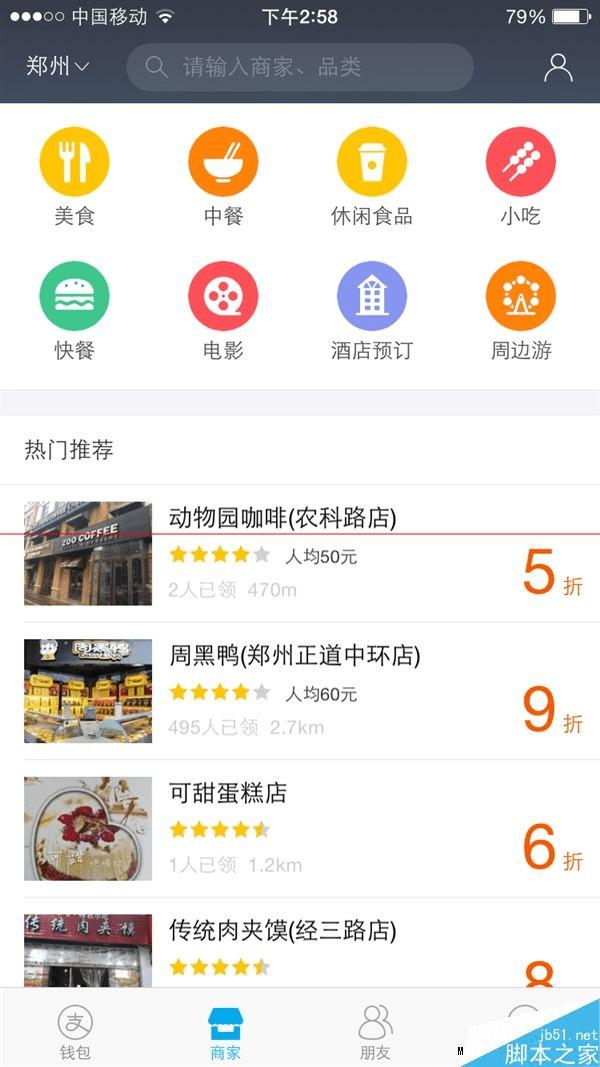This screenshot has height=1067, width=600.
Task: Go to the 朋友 tab
Action: click(375, 1030)
